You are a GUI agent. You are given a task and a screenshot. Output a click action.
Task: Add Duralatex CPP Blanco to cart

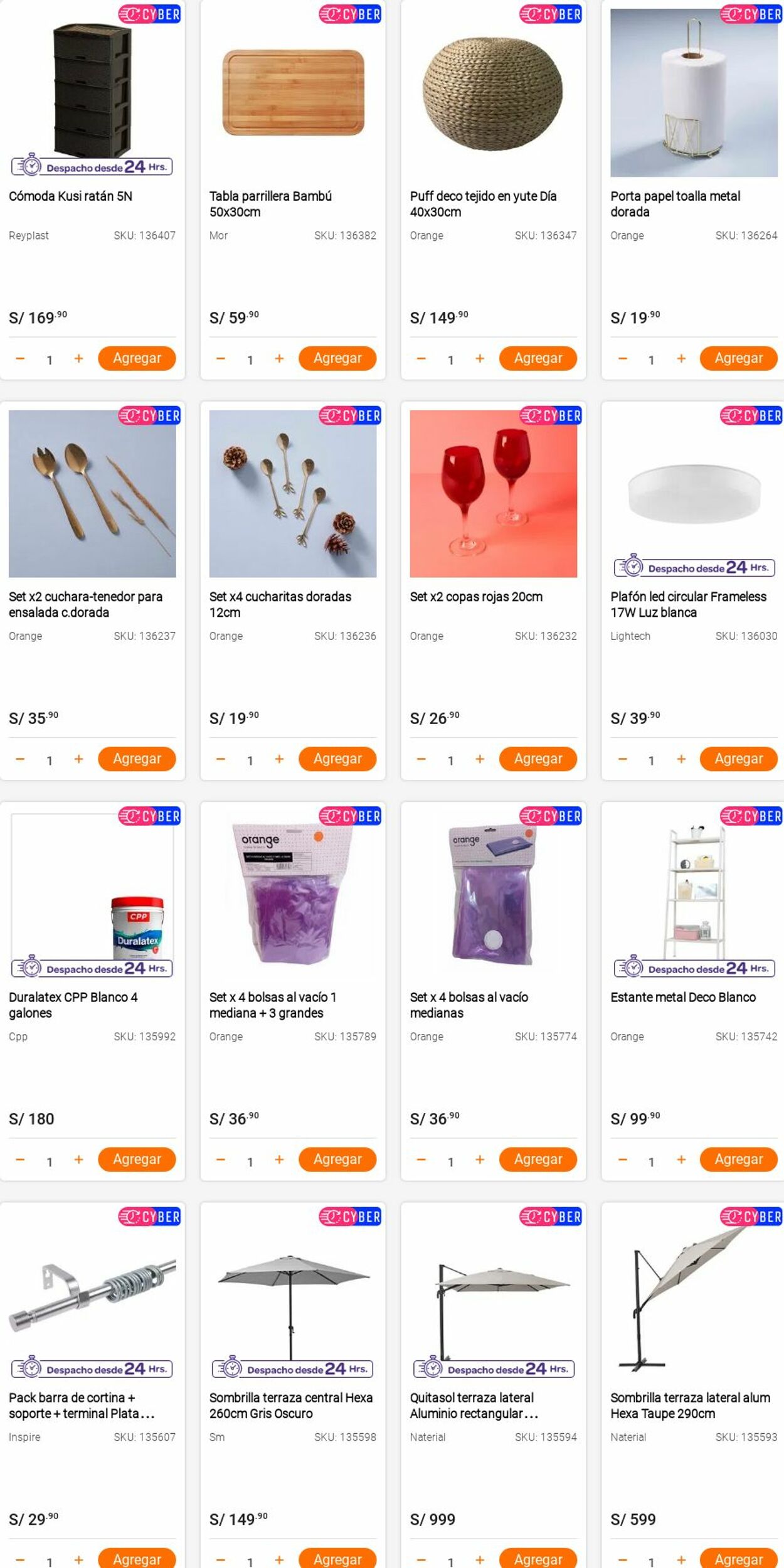click(136, 1159)
